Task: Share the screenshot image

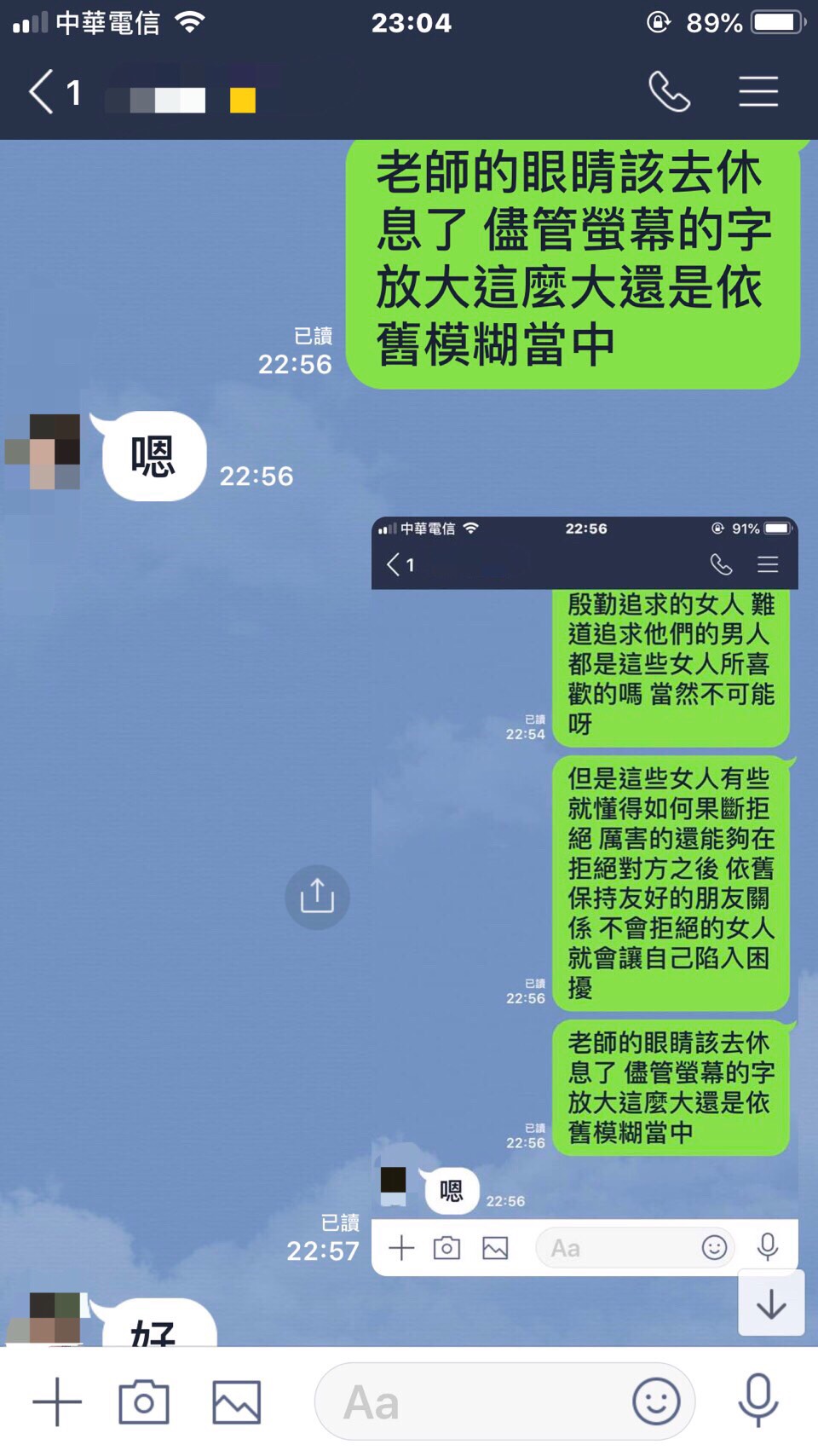Action: coord(317,898)
